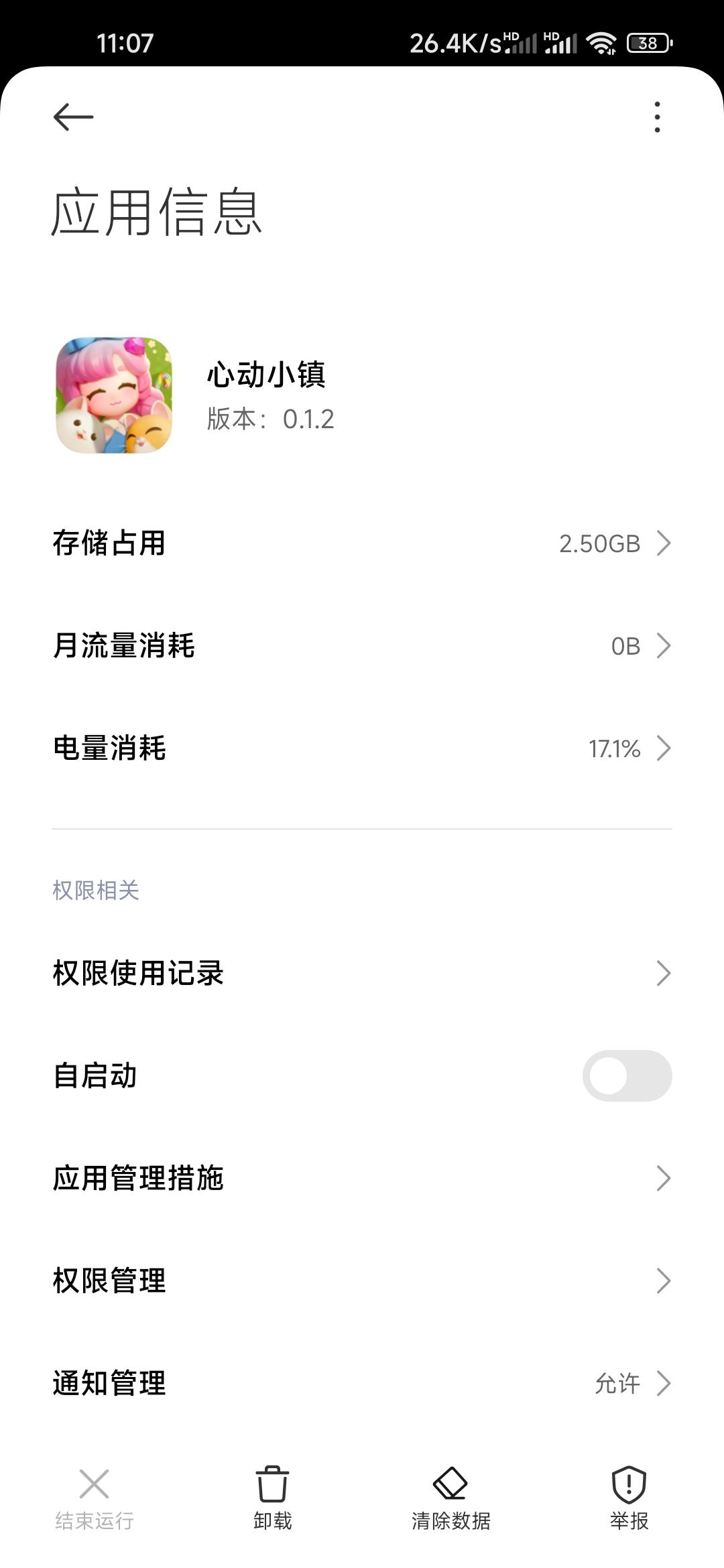Open the three-dot overflow menu
The height and width of the screenshot is (1568, 724).
(656, 117)
